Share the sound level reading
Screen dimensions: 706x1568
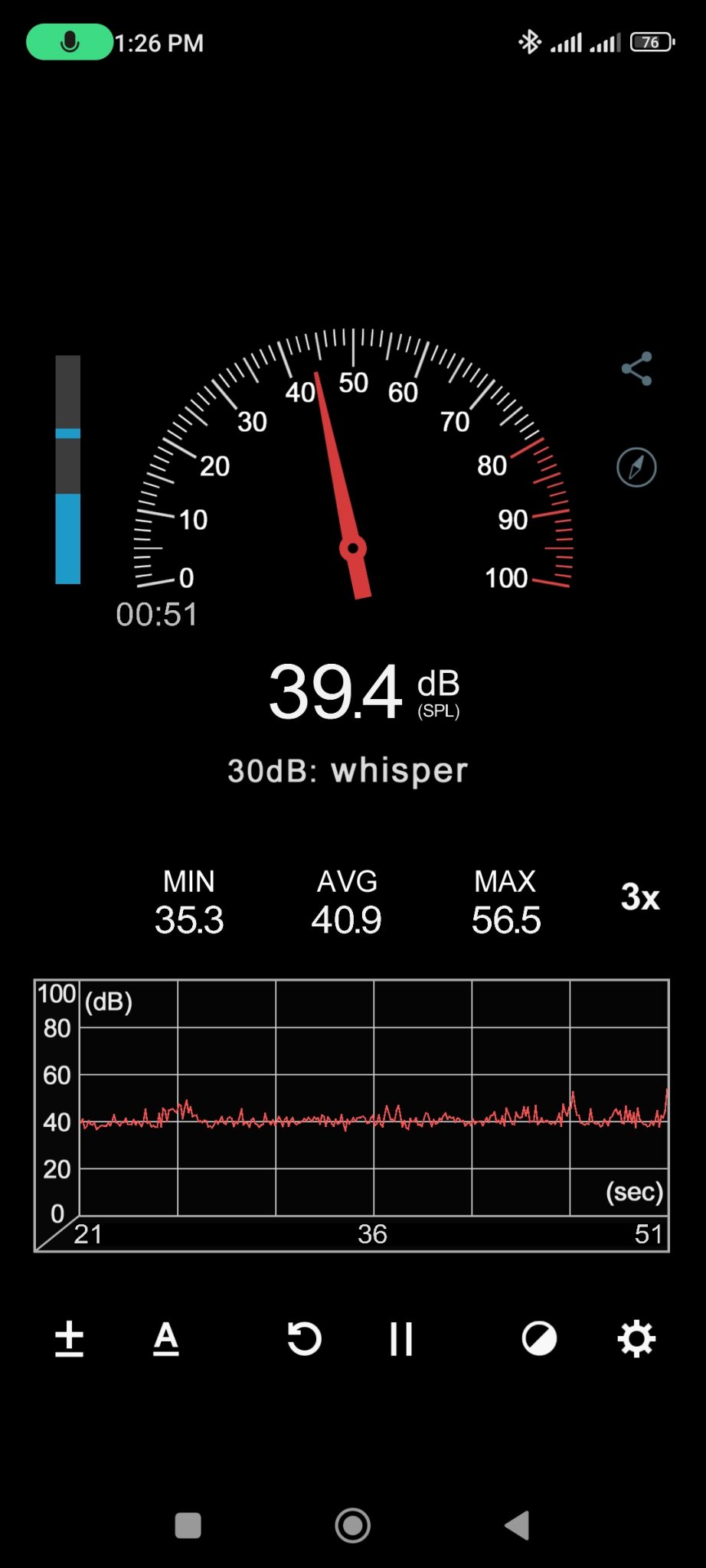pos(636,369)
